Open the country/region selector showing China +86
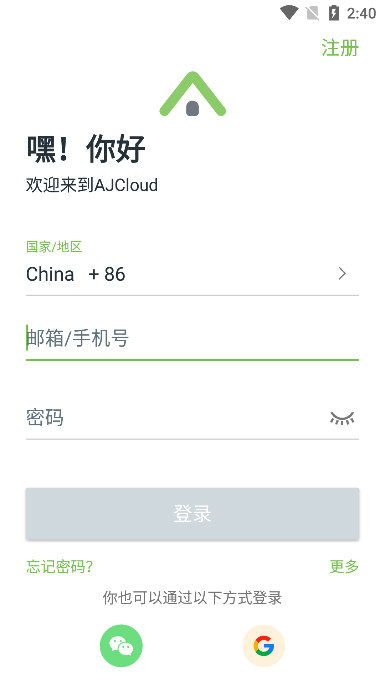Viewport: 385px width, 684px height. tap(192, 274)
